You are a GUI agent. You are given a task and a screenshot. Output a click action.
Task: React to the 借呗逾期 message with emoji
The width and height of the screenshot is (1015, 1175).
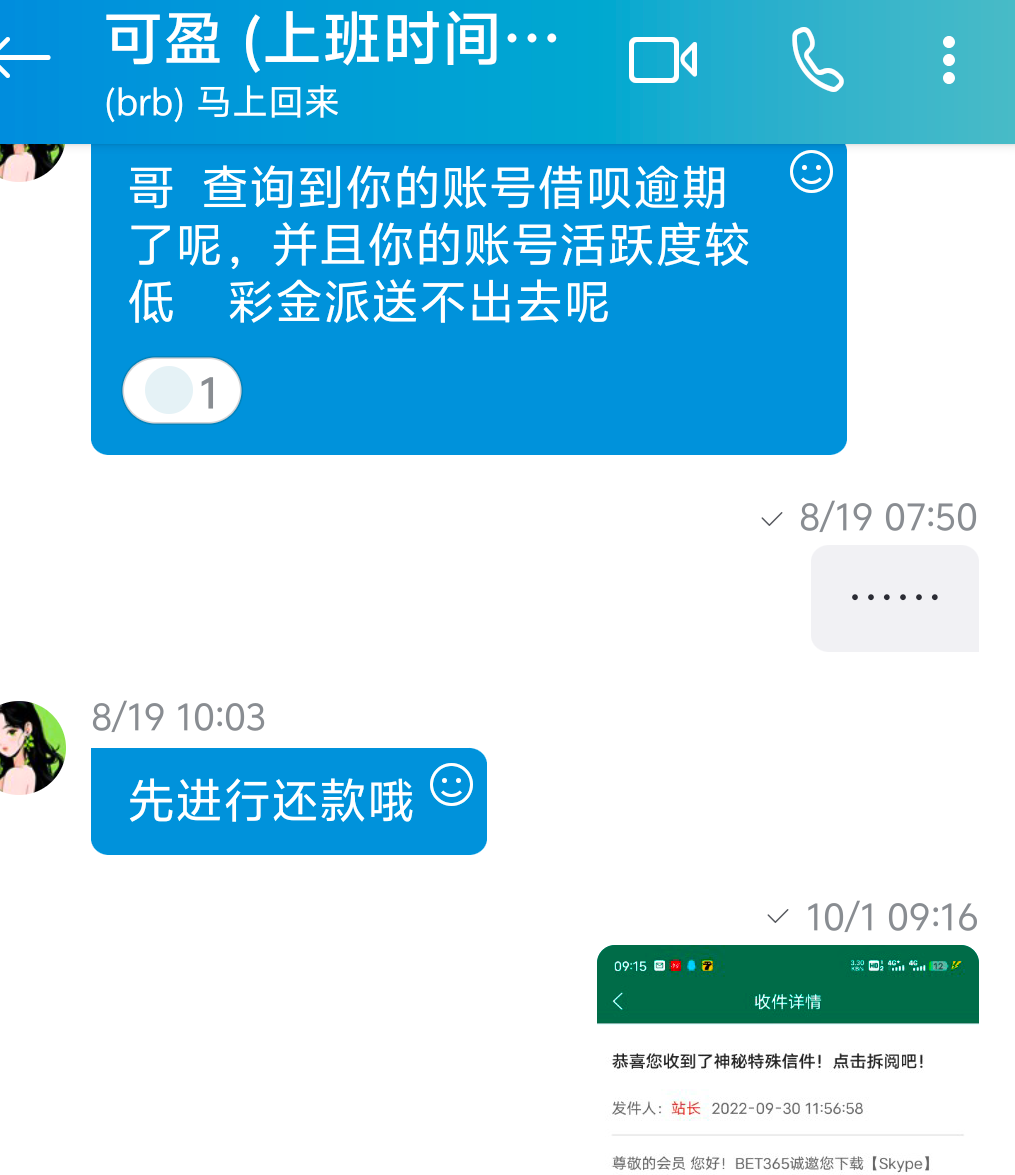pos(811,172)
